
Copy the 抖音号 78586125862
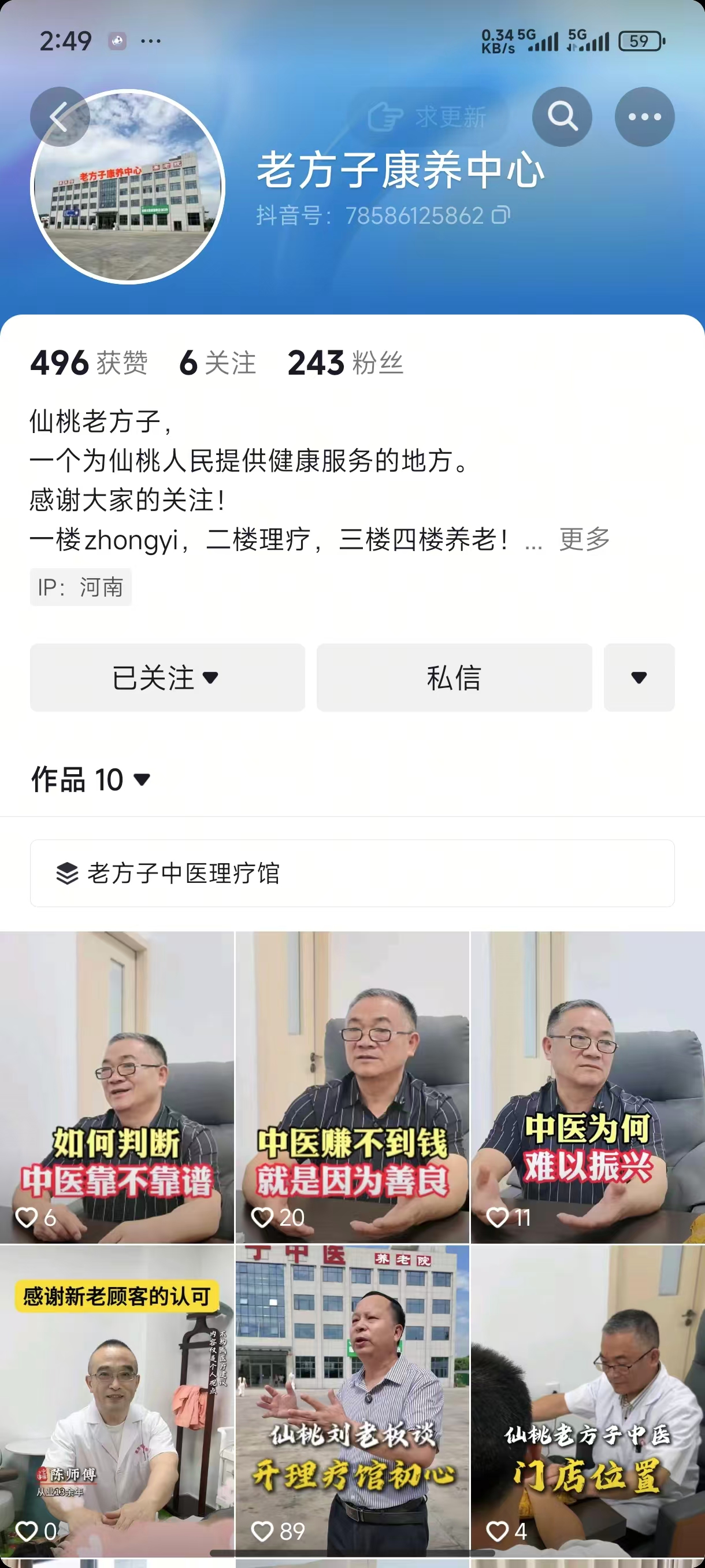(x=500, y=215)
